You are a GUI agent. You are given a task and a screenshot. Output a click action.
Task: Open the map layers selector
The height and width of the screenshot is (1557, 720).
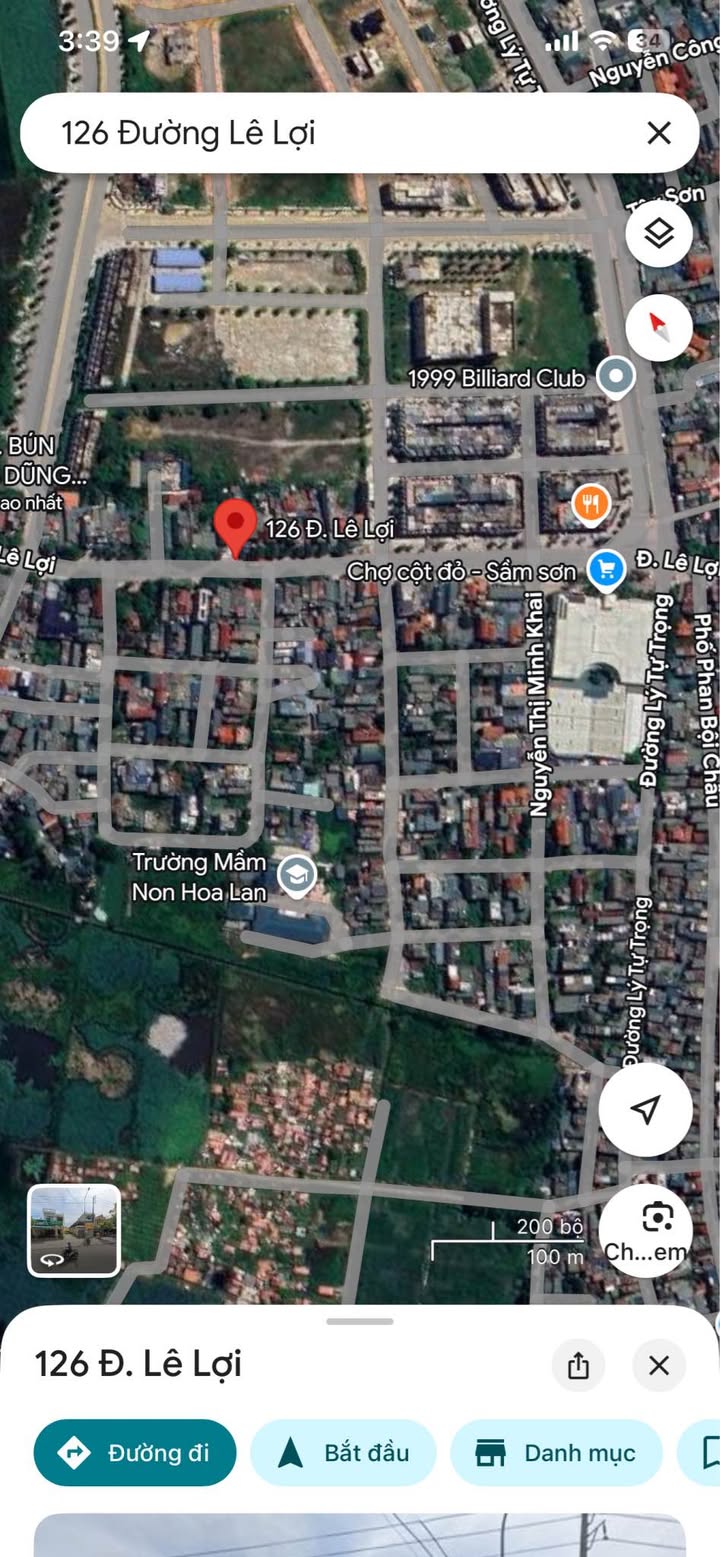(659, 234)
